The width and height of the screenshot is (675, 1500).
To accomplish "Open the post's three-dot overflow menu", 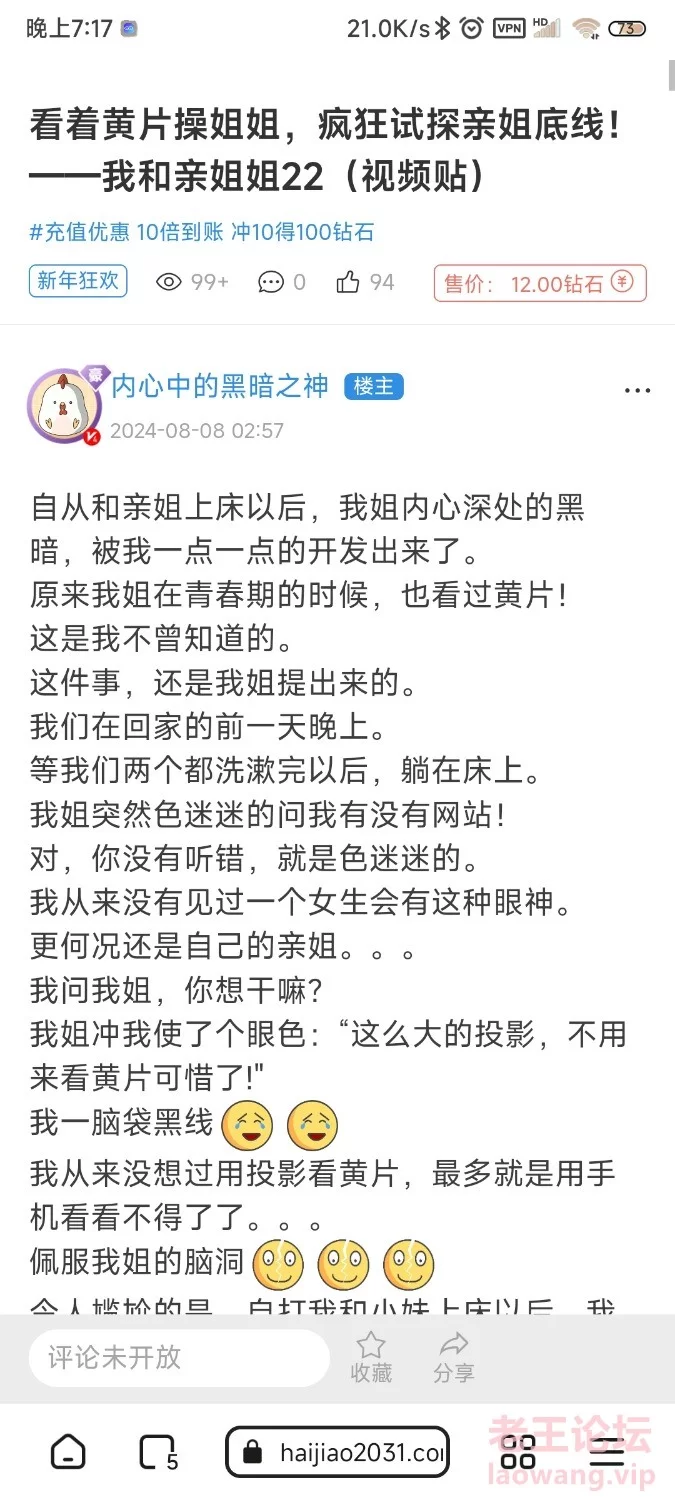I will point(637,391).
